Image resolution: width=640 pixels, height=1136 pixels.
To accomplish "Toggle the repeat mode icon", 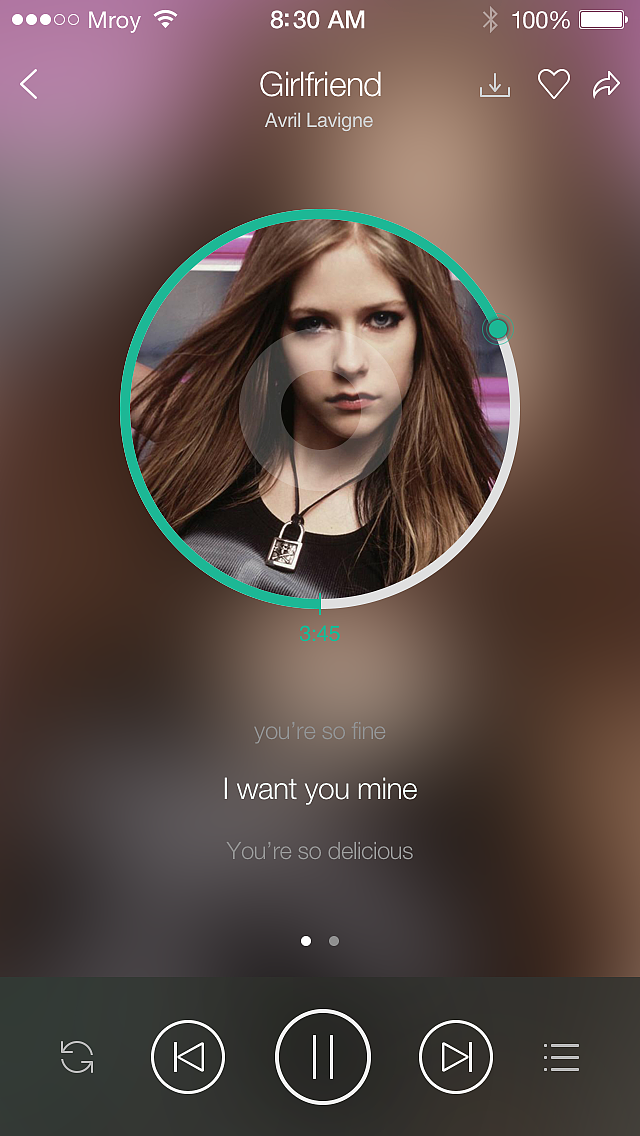I will (x=77, y=1057).
